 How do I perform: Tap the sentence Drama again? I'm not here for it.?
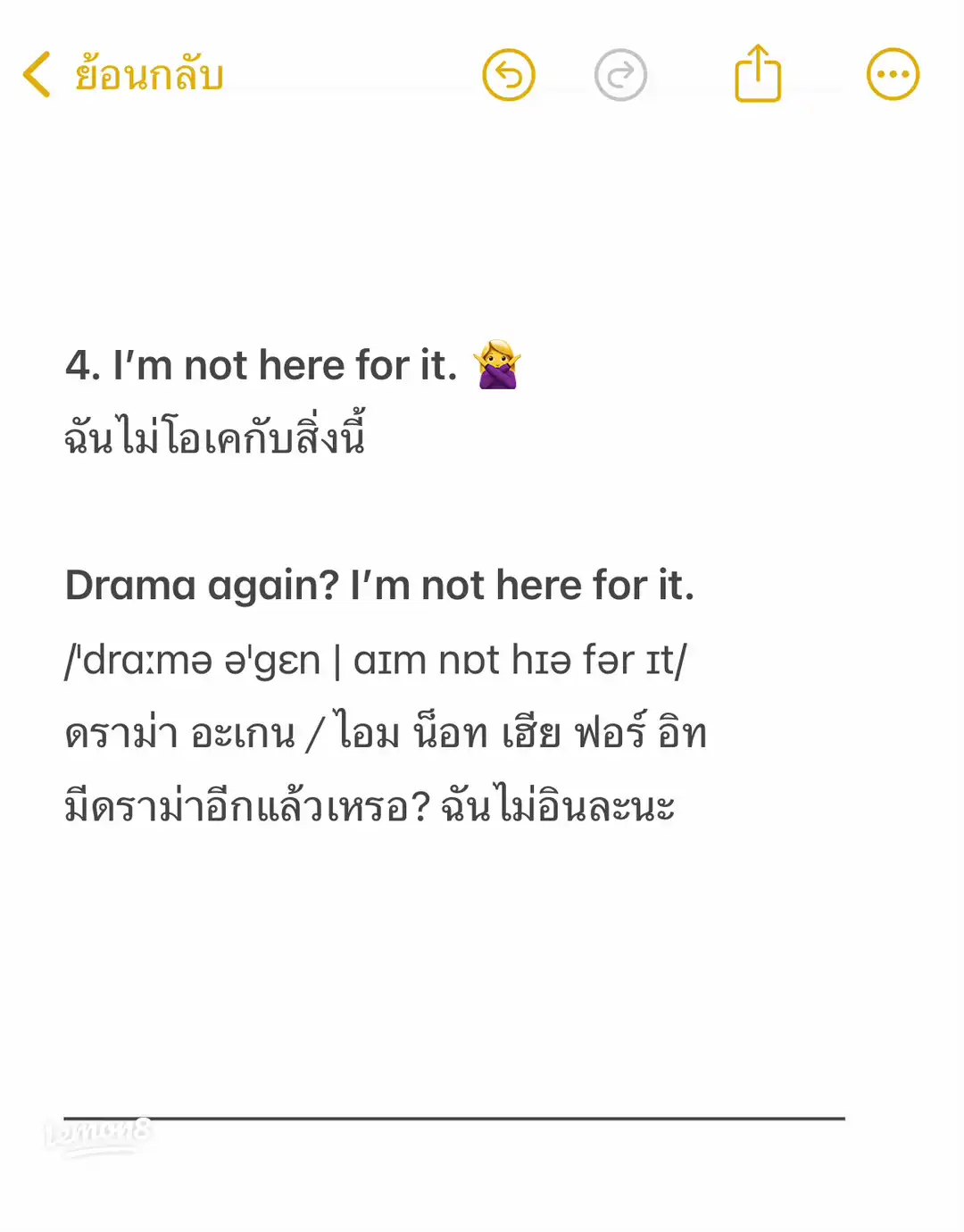382,587
